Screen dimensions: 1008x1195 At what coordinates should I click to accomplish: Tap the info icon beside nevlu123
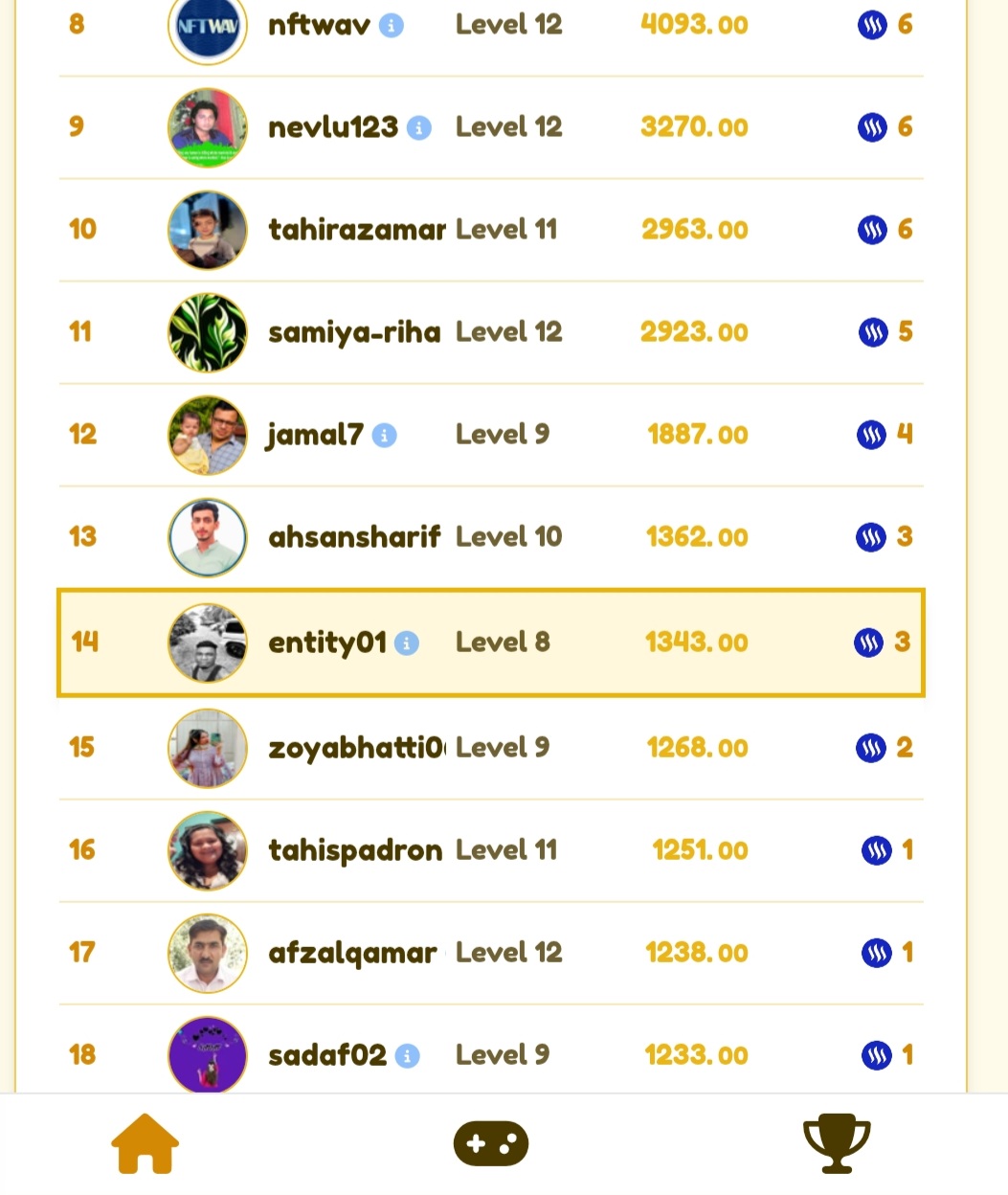[x=419, y=127]
